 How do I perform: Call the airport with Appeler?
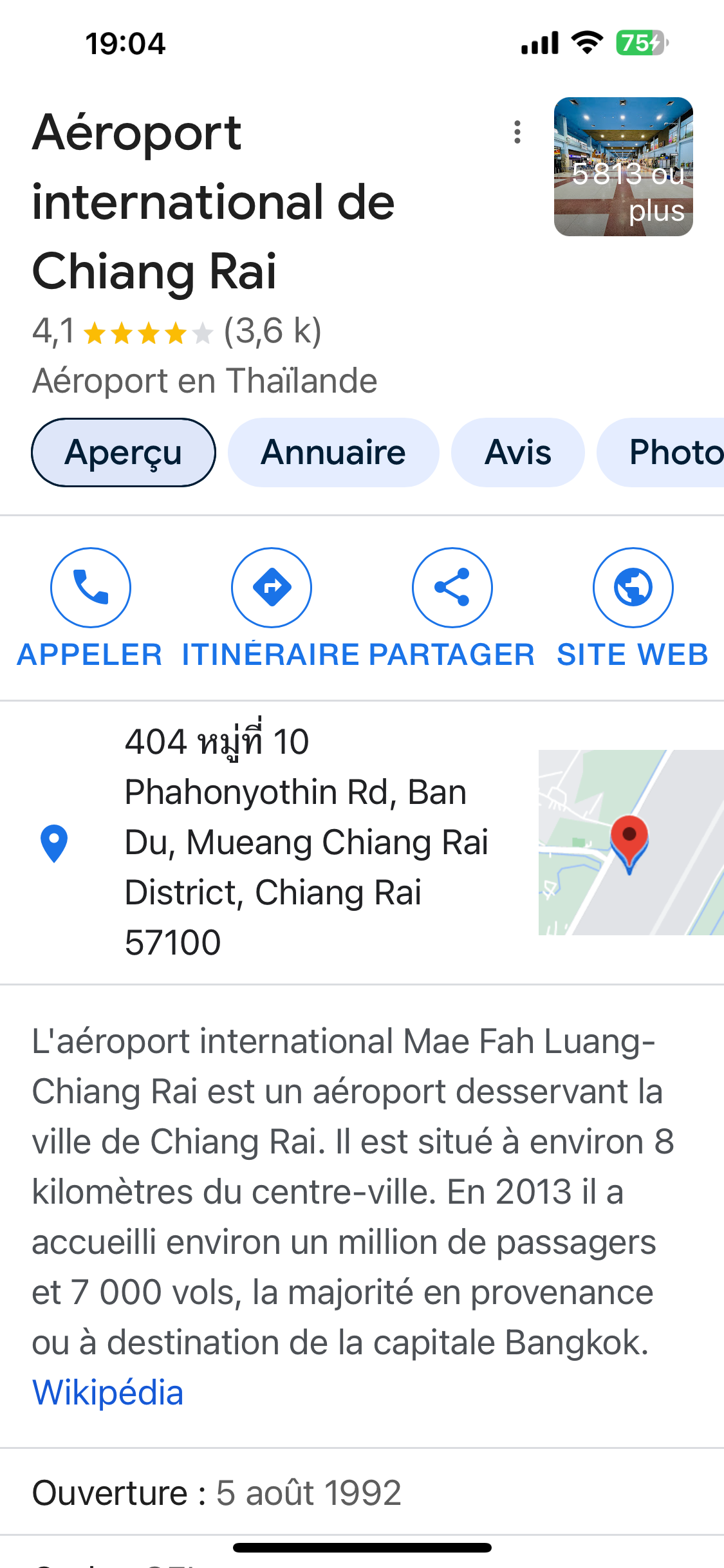point(91,588)
